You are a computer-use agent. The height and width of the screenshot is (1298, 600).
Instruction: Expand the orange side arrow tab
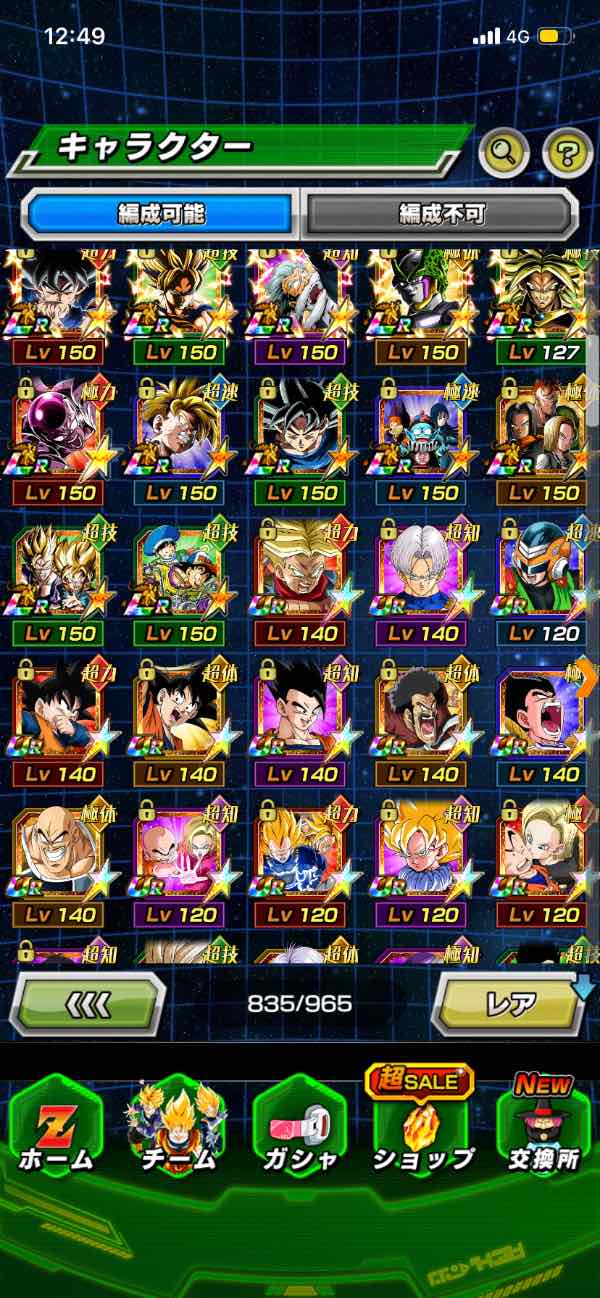(587, 676)
